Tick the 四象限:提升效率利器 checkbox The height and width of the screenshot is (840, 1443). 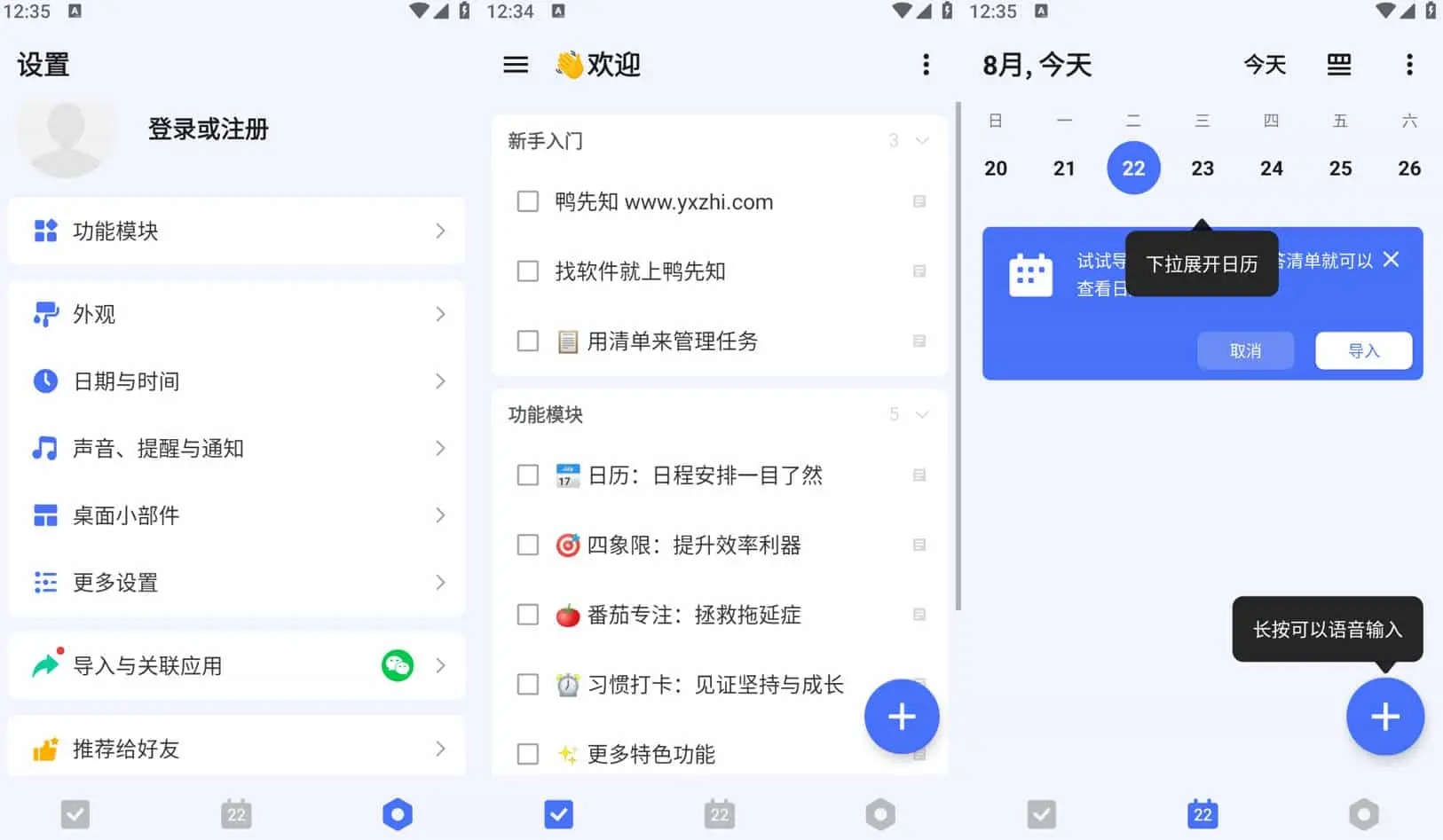(x=528, y=545)
